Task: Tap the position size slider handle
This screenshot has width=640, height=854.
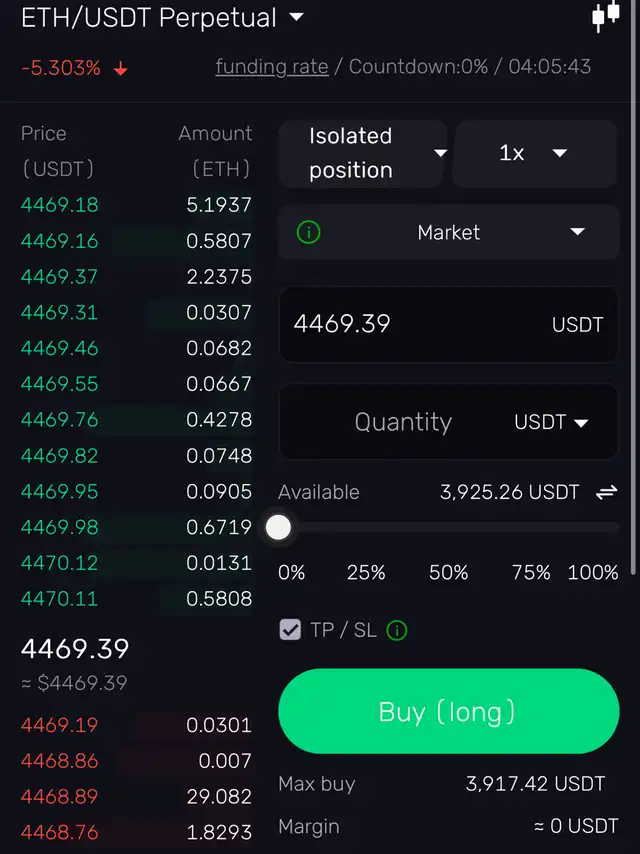Action: pyautogui.click(x=279, y=527)
